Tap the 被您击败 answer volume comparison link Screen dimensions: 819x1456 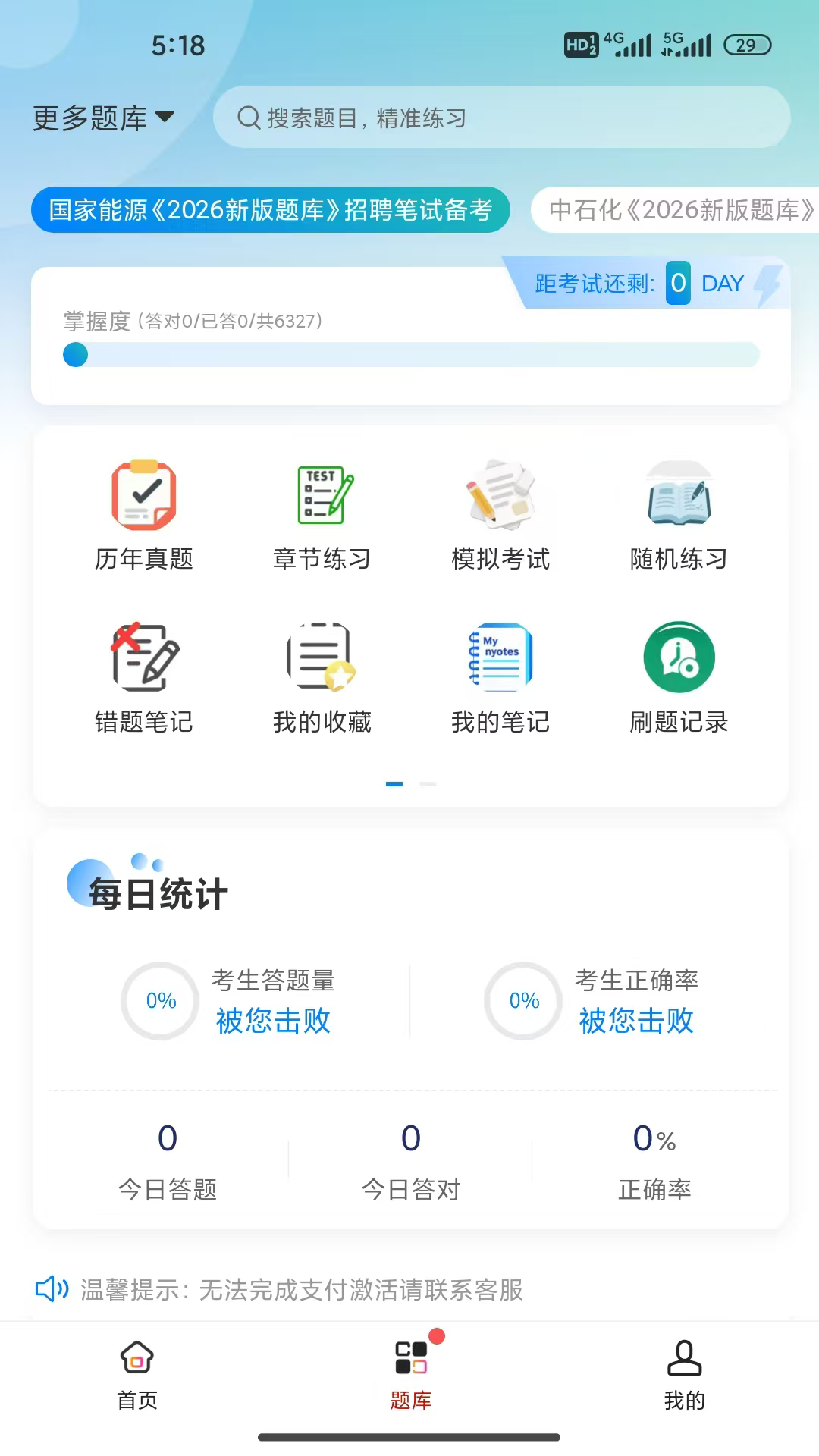(274, 1021)
